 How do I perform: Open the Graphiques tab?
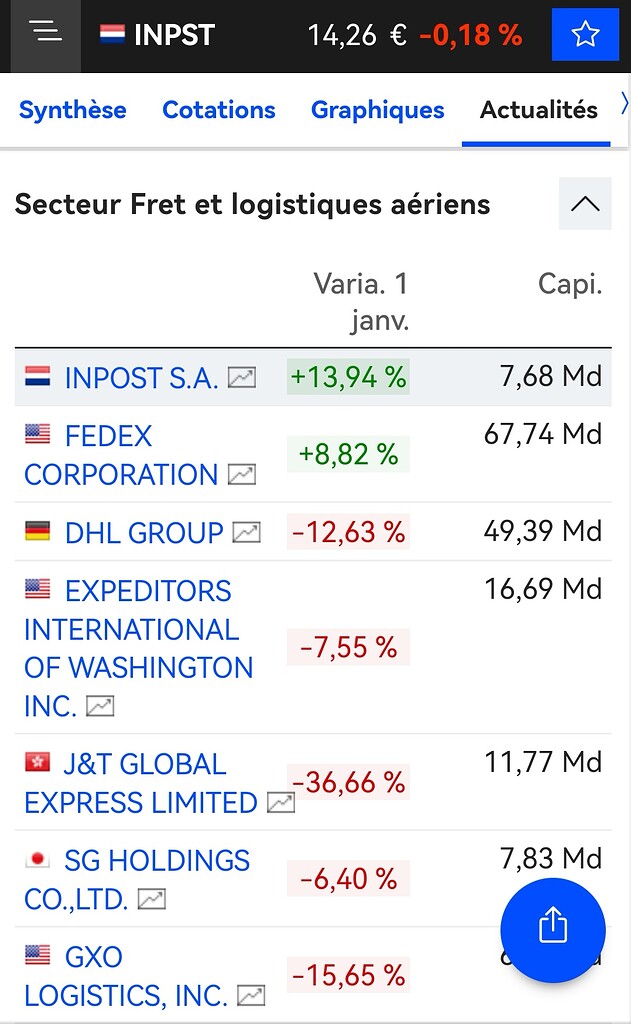(377, 110)
